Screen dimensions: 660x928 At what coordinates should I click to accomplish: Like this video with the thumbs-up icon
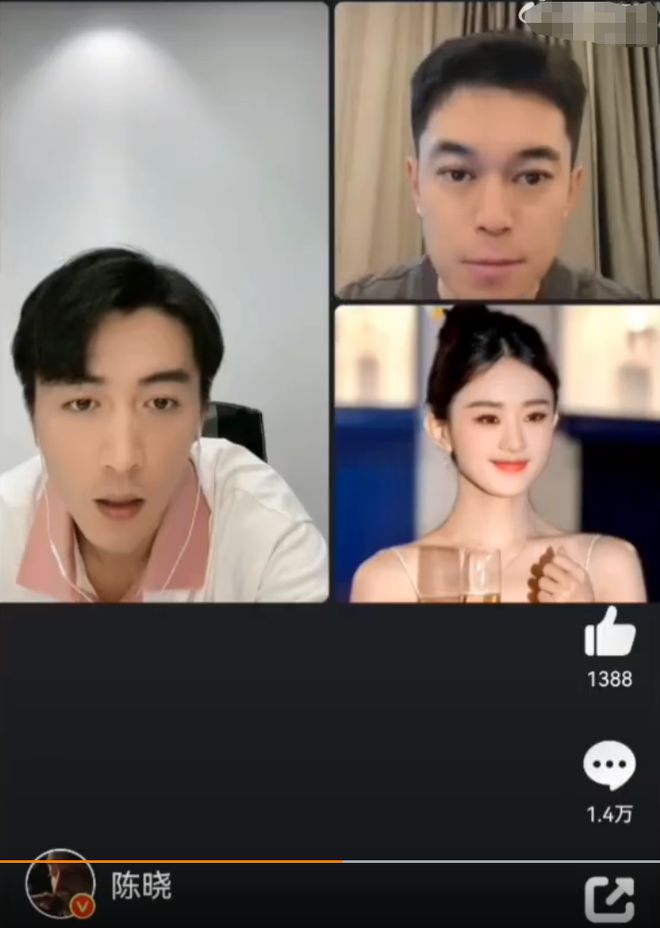pos(609,633)
